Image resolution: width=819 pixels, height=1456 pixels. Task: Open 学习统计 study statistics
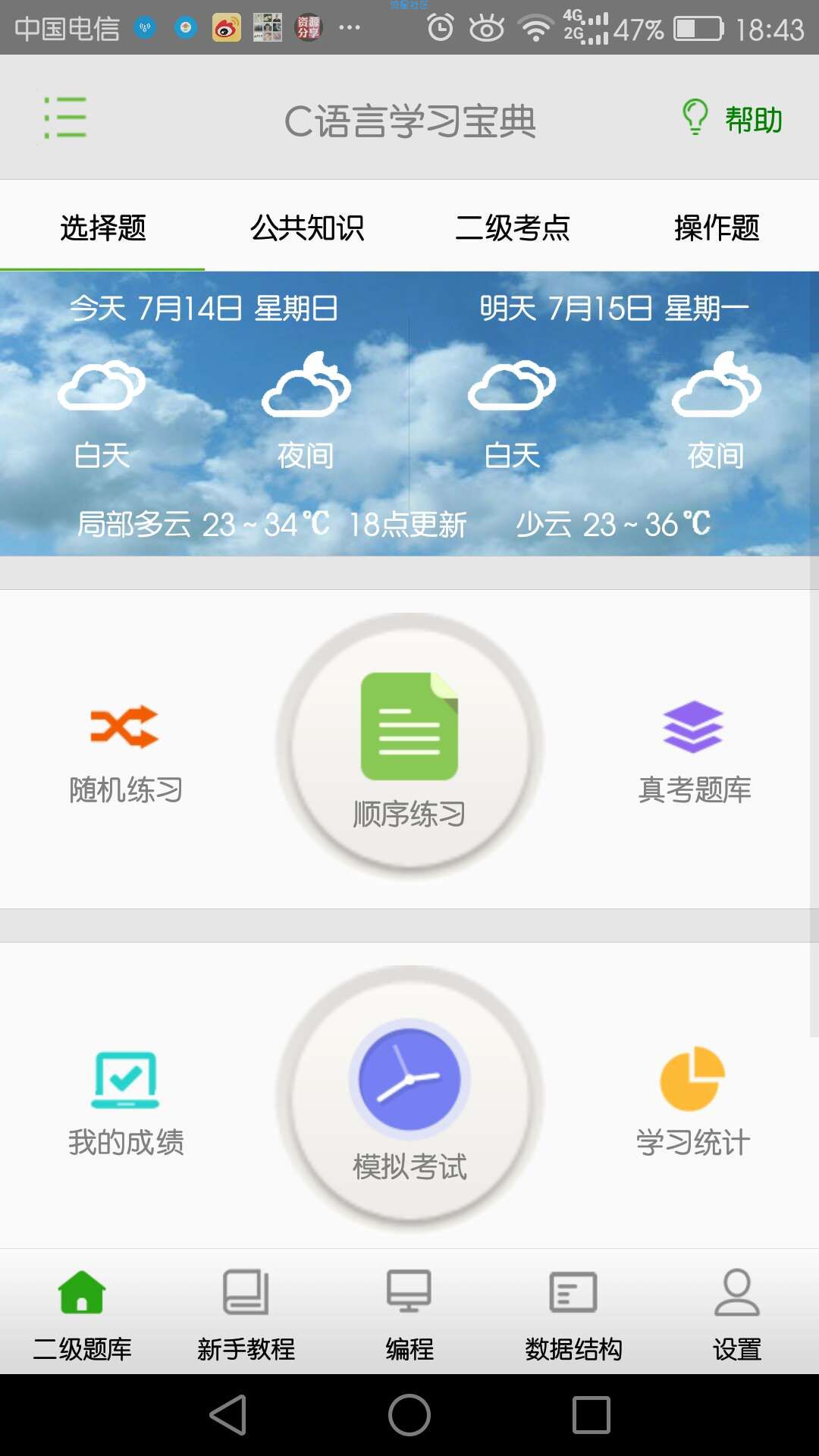(693, 1103)
